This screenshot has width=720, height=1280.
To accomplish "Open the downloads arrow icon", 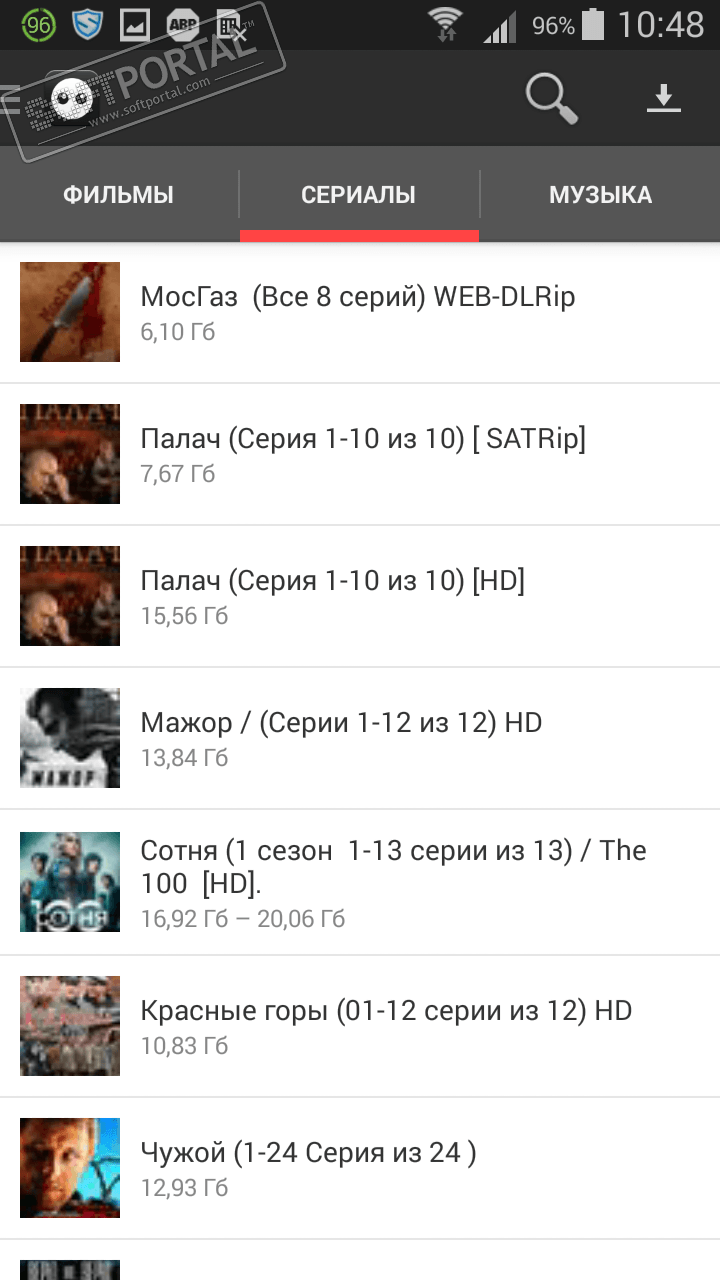I will (x=663, y=98).
